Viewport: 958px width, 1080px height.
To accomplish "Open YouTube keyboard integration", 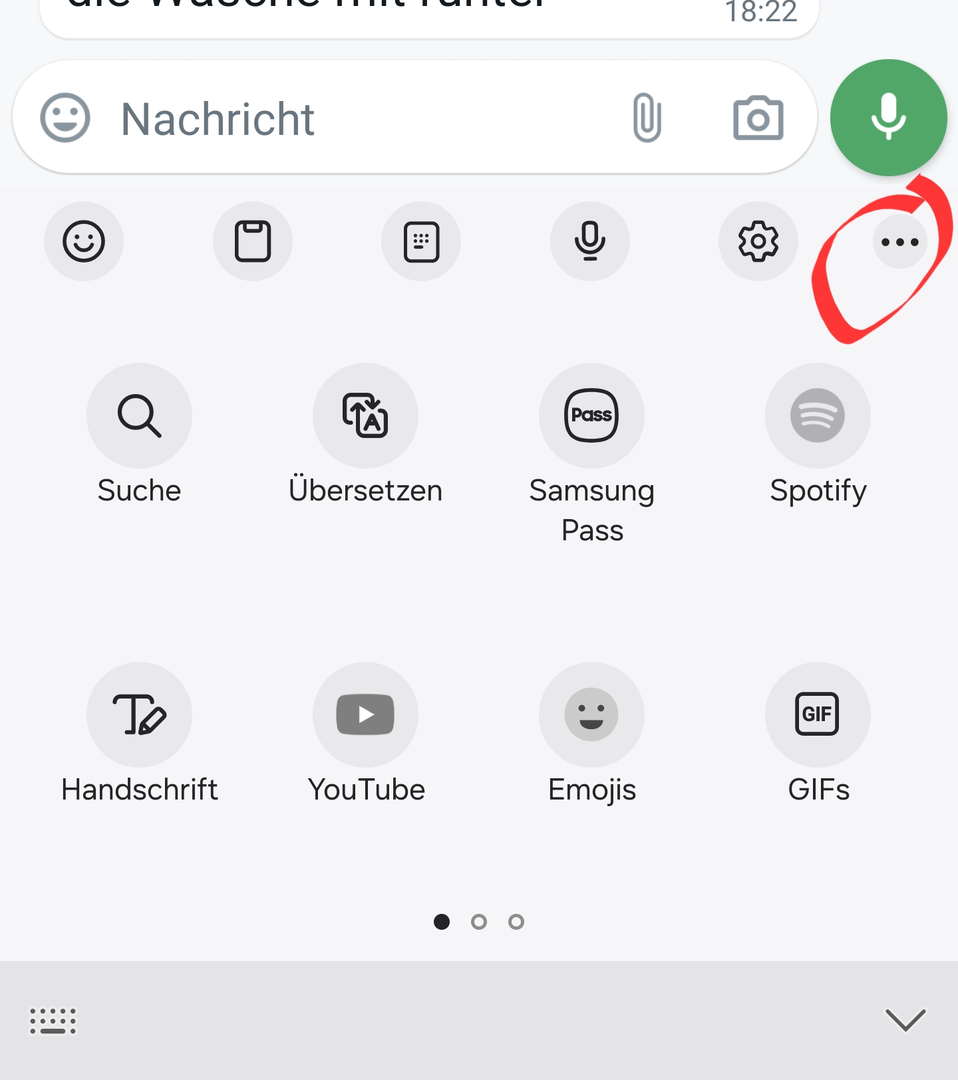I will pyautogui.click(x=365, y=714).
